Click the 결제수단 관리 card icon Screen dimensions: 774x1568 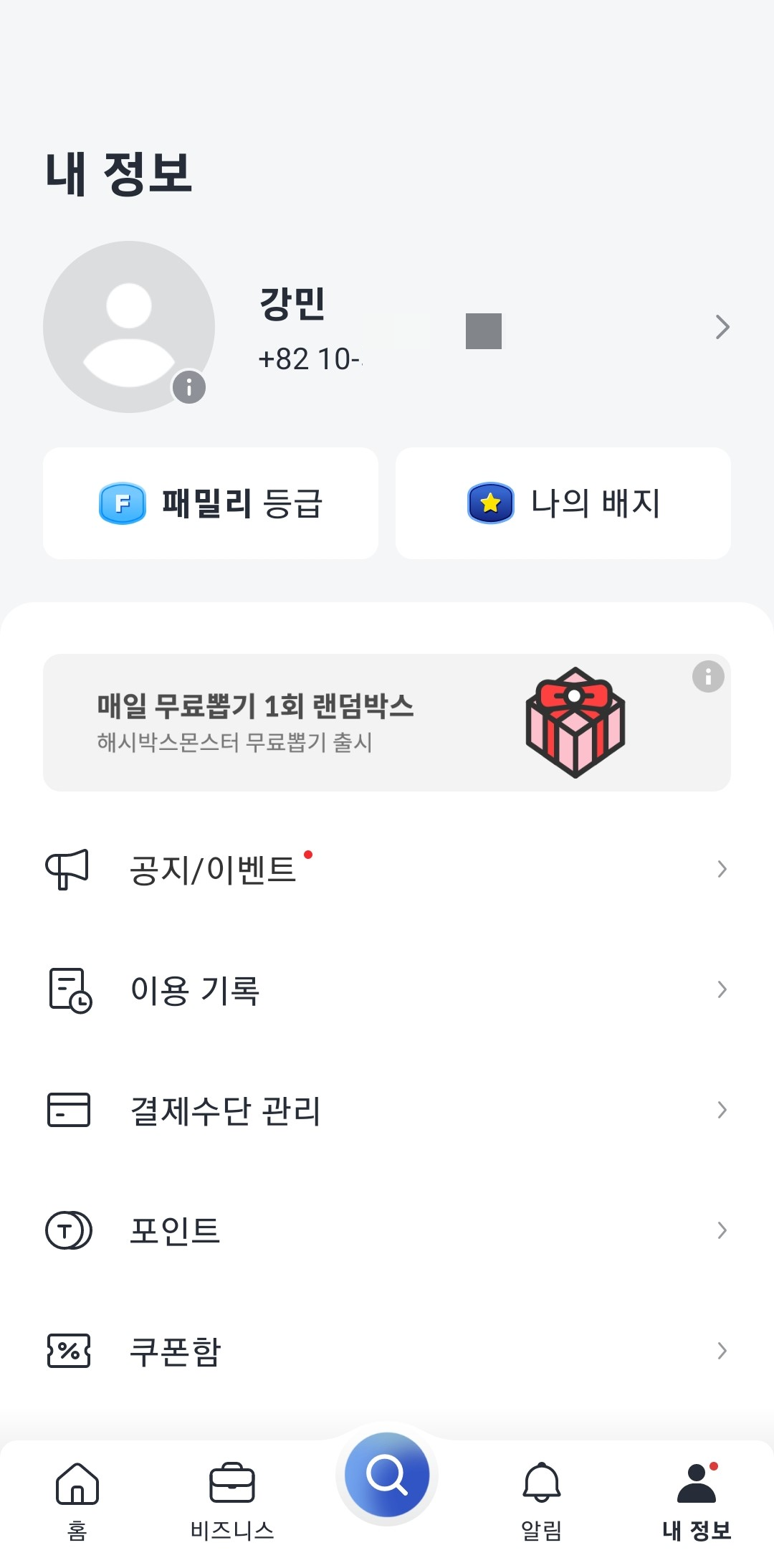(68, 1110)
